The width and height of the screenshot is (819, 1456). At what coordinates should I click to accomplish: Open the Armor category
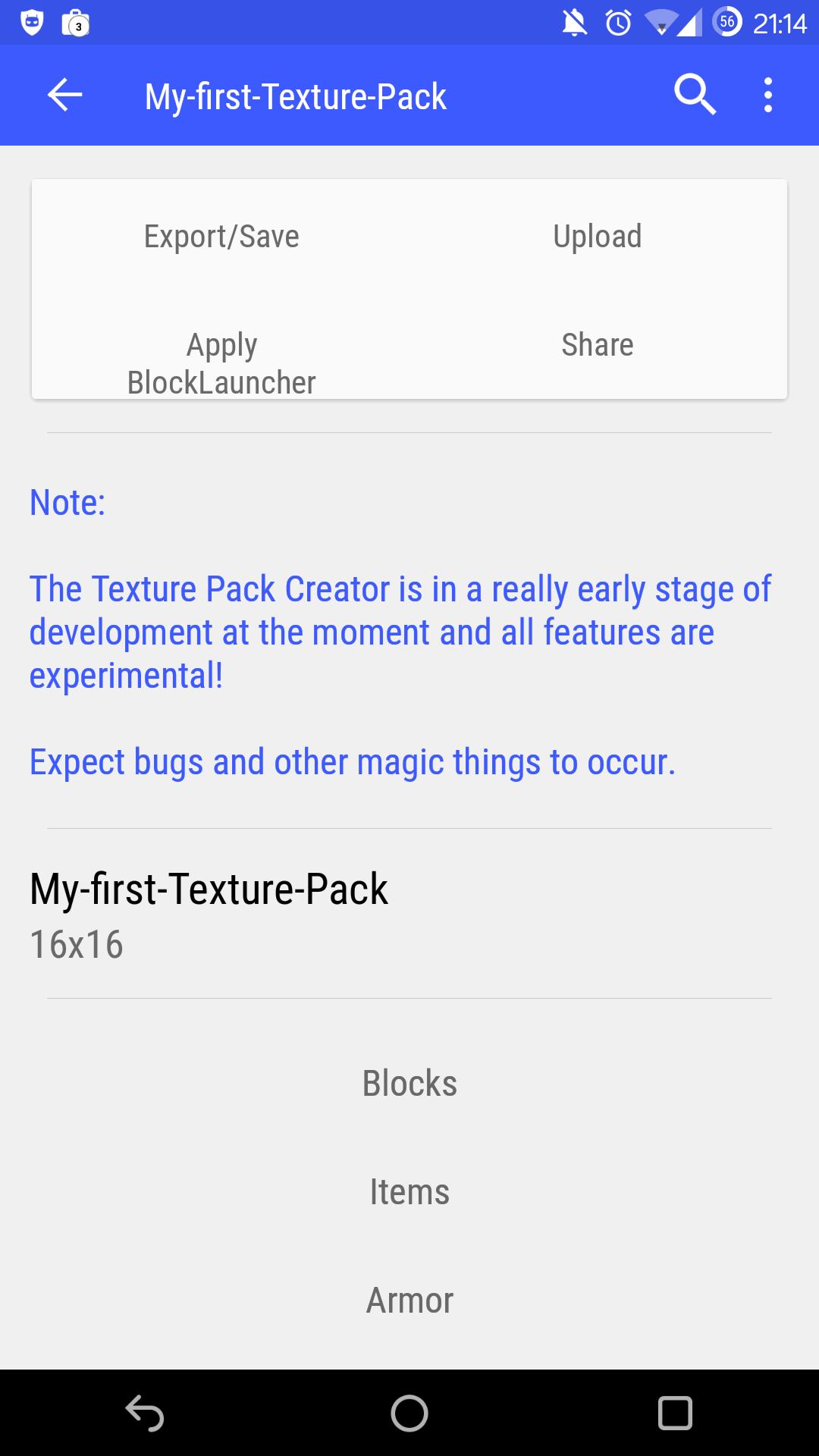click(409, 1301)
